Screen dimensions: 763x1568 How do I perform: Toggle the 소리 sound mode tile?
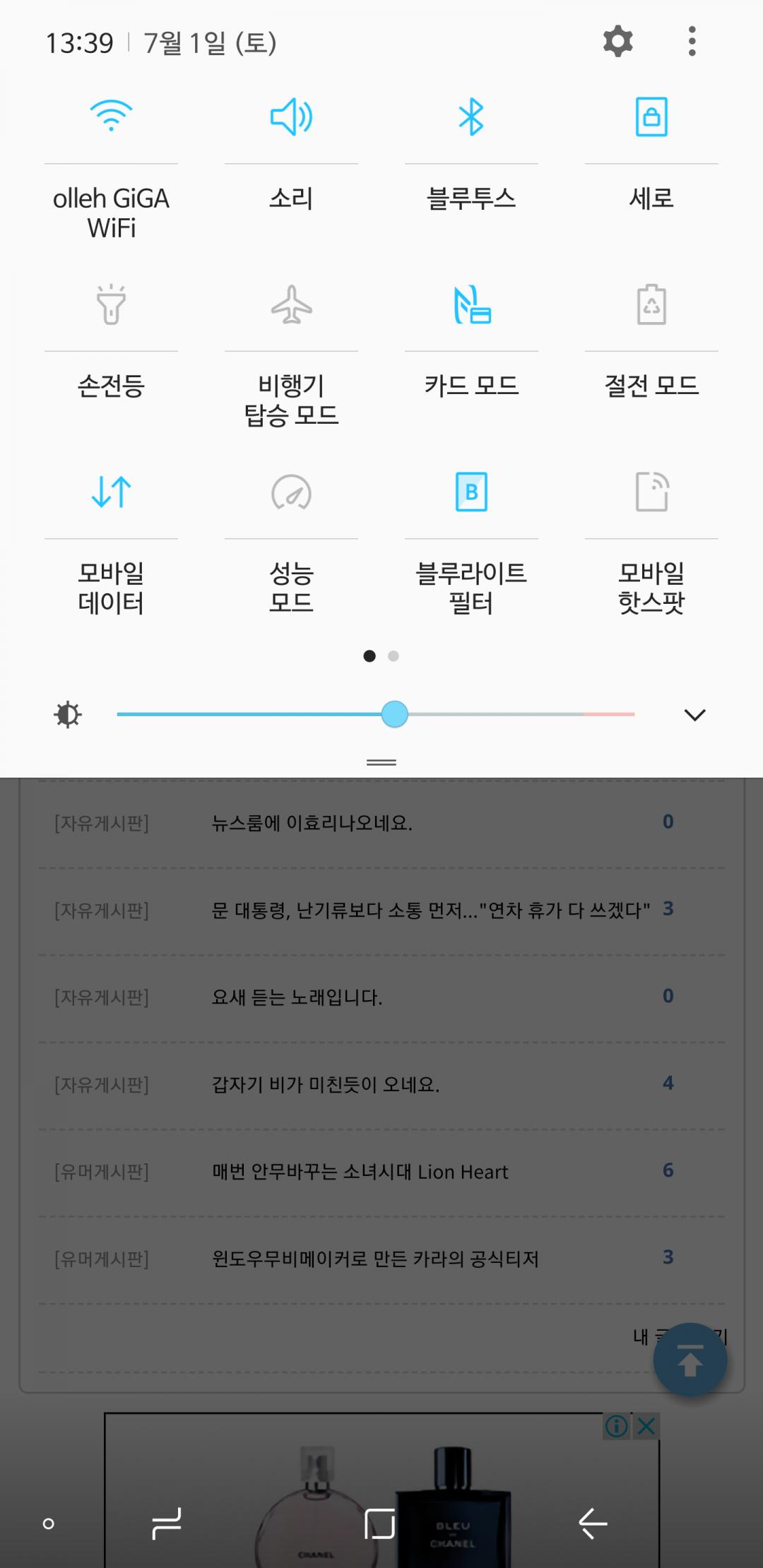[291, 117]
